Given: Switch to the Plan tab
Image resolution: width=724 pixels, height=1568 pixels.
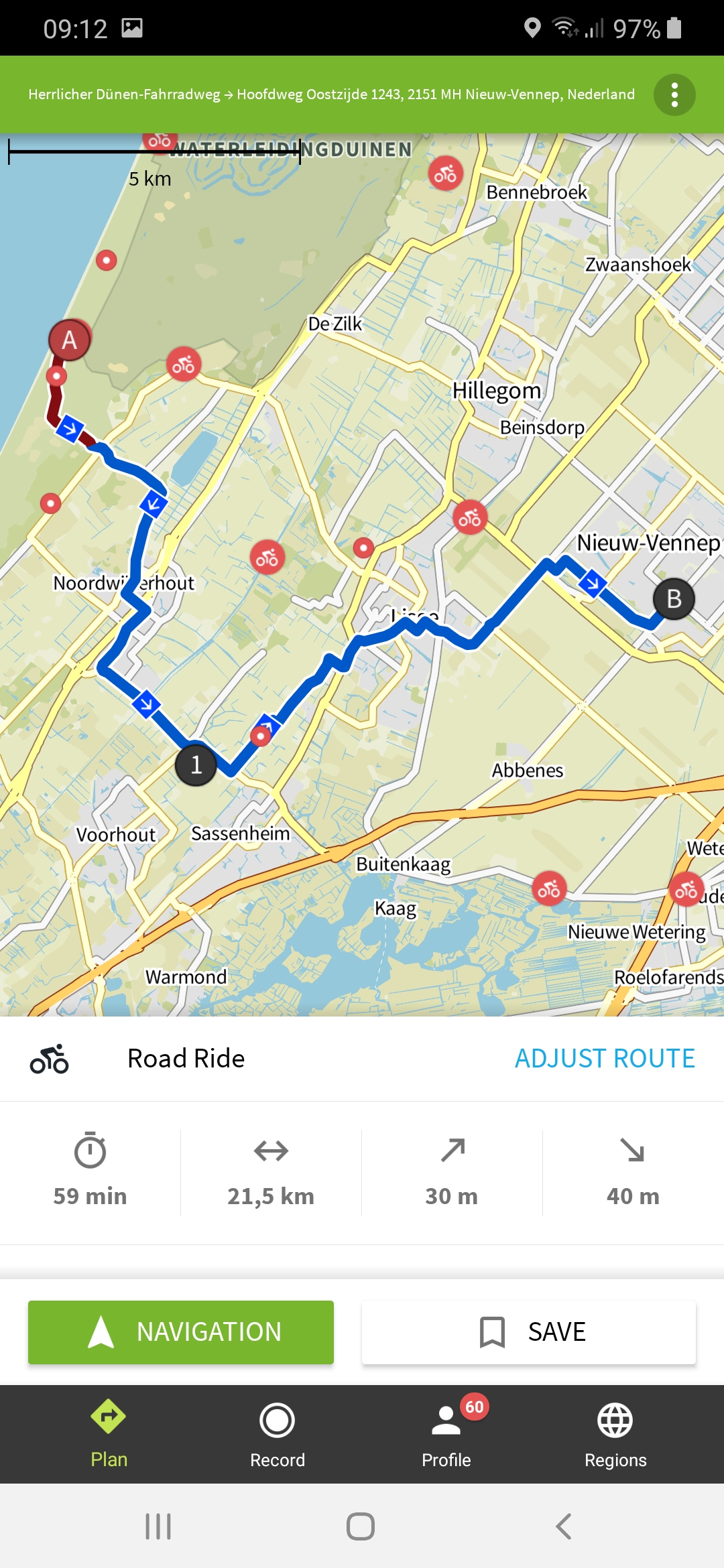Looking at the screenshot, I should click(109, 1433).
